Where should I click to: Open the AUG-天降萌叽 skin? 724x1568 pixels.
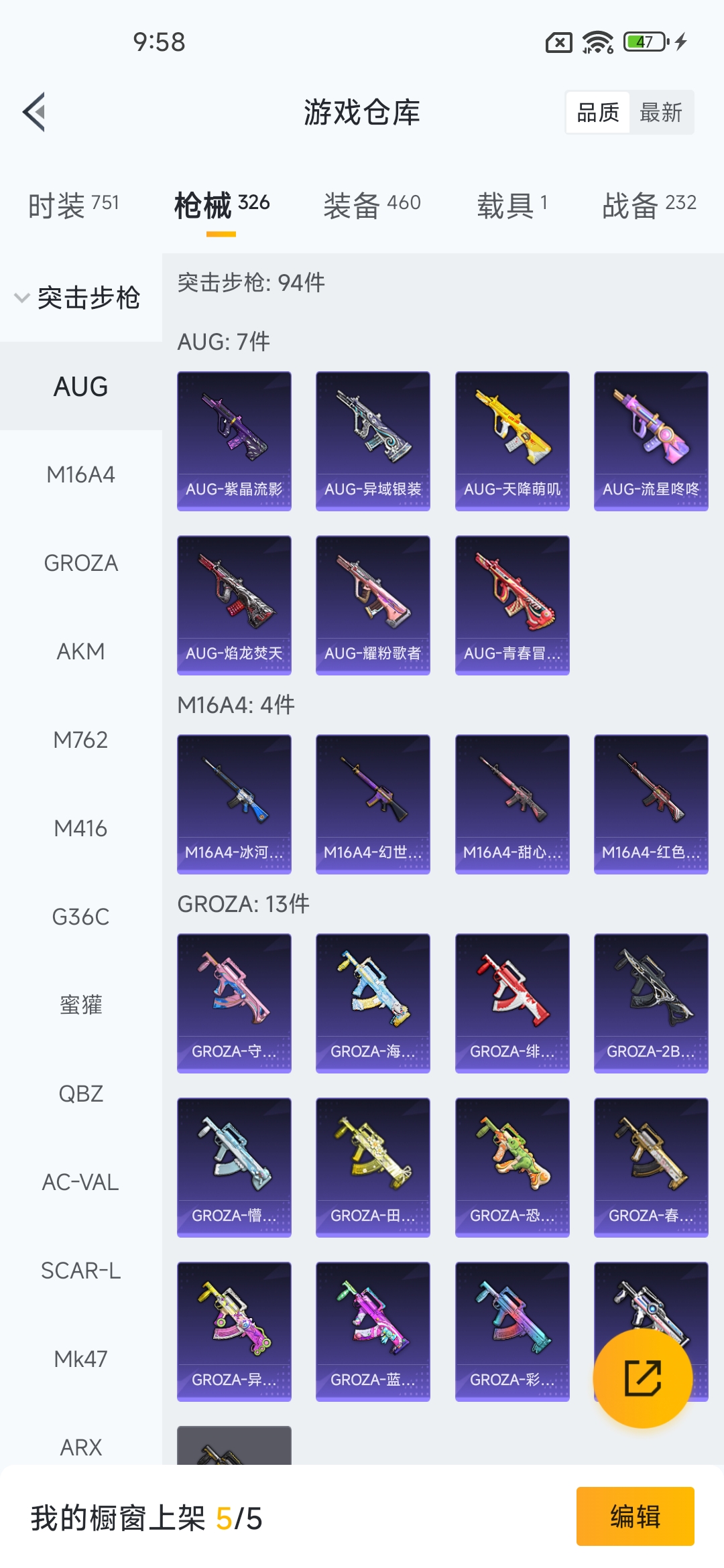coord(512,441)
